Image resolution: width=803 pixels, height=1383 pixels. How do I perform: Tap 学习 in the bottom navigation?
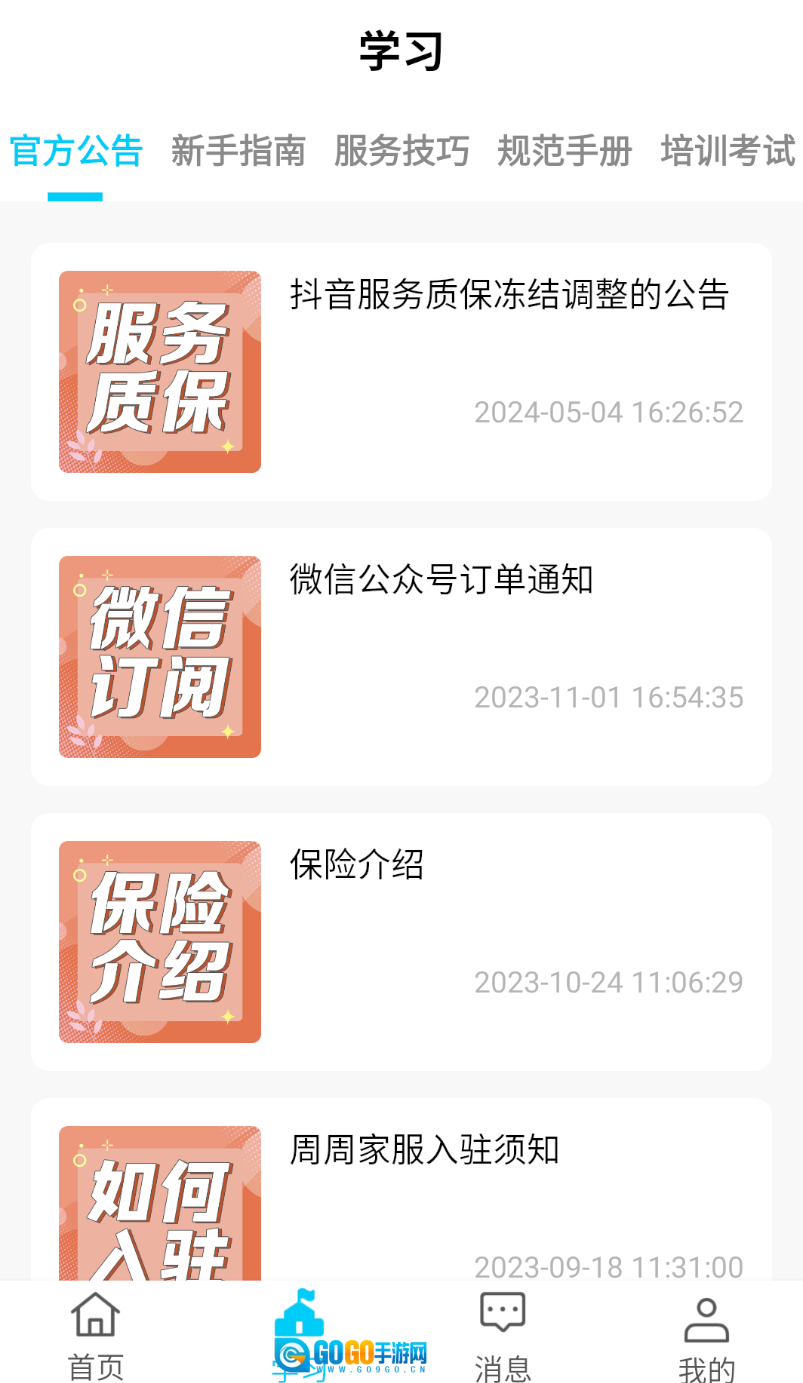(299, 1334)
